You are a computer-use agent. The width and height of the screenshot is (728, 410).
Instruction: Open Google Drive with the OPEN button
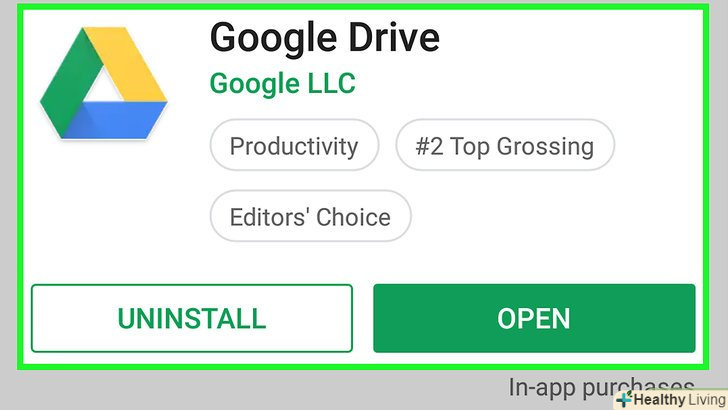click(533, 318)
